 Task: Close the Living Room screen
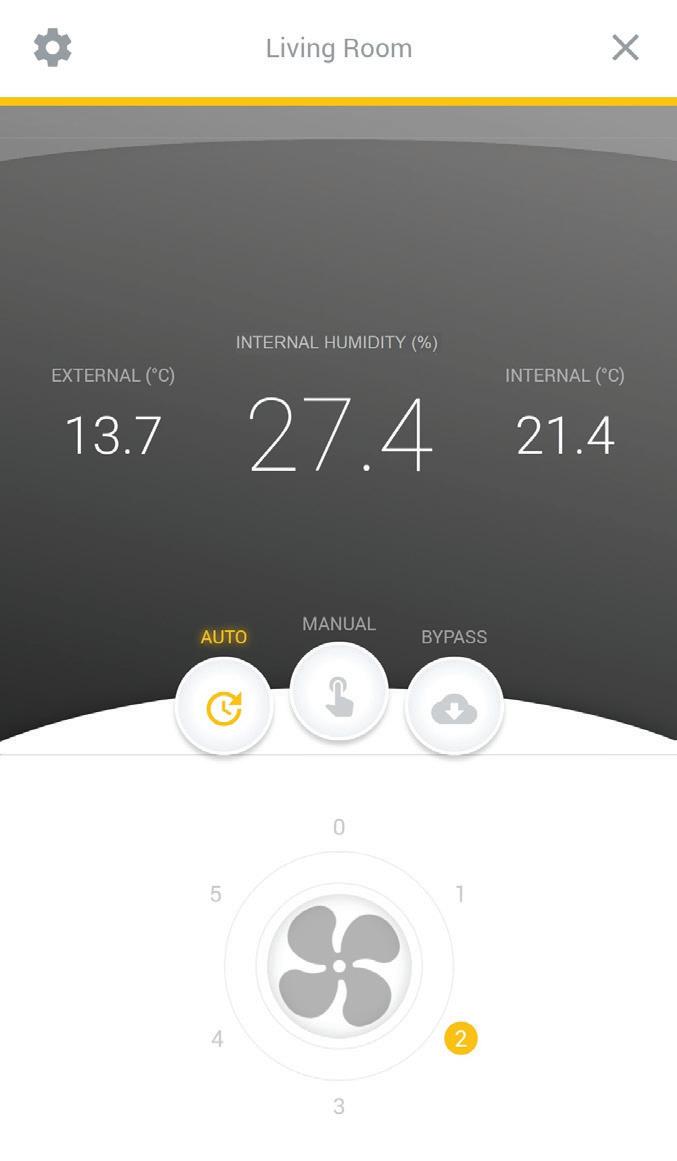[x=625, y=47]
